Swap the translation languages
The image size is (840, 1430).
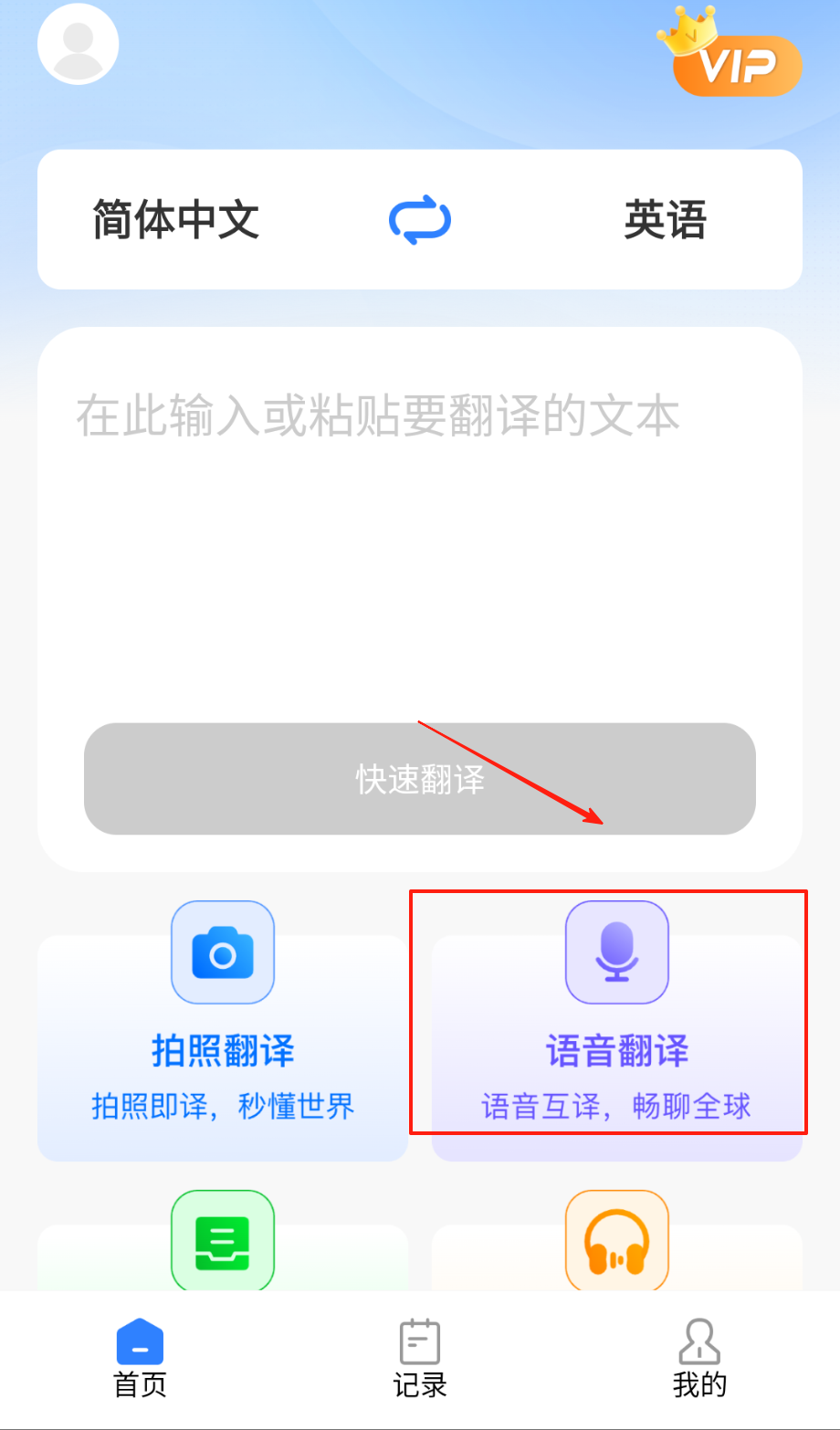pyautogui.click(x=420, y=220)
